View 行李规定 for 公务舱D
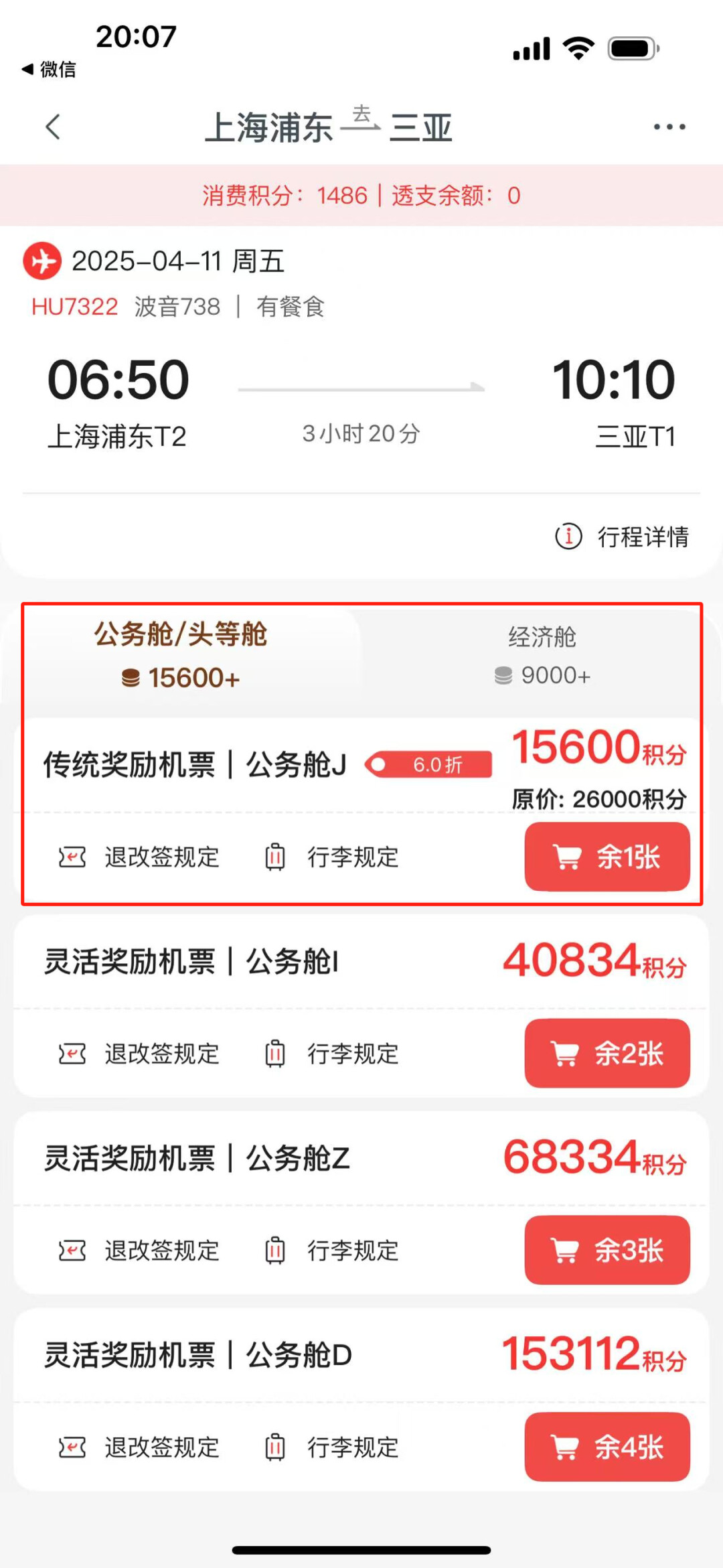This screenshot has width=723, height=1568. [333, 1447]
